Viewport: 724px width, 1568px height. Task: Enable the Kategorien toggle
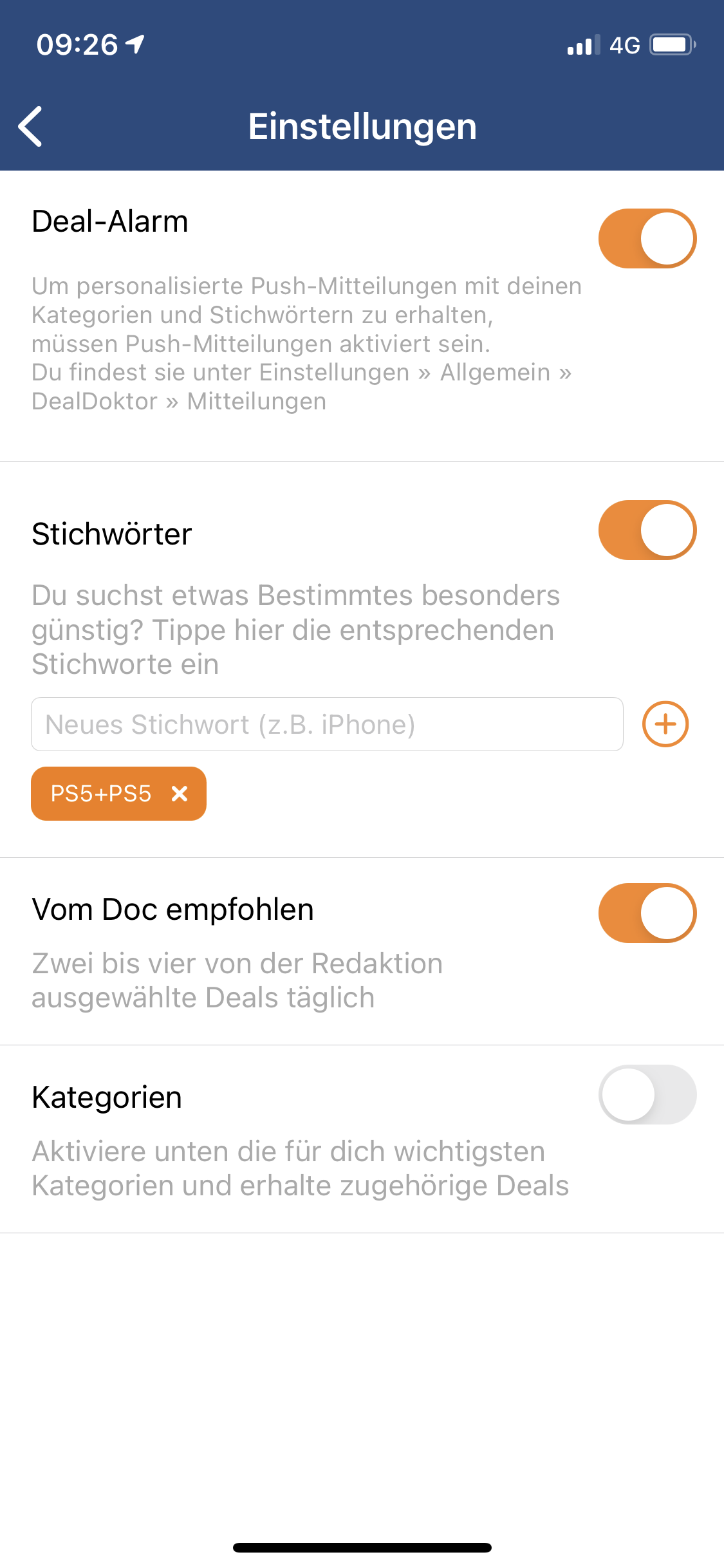point(647,1094)
